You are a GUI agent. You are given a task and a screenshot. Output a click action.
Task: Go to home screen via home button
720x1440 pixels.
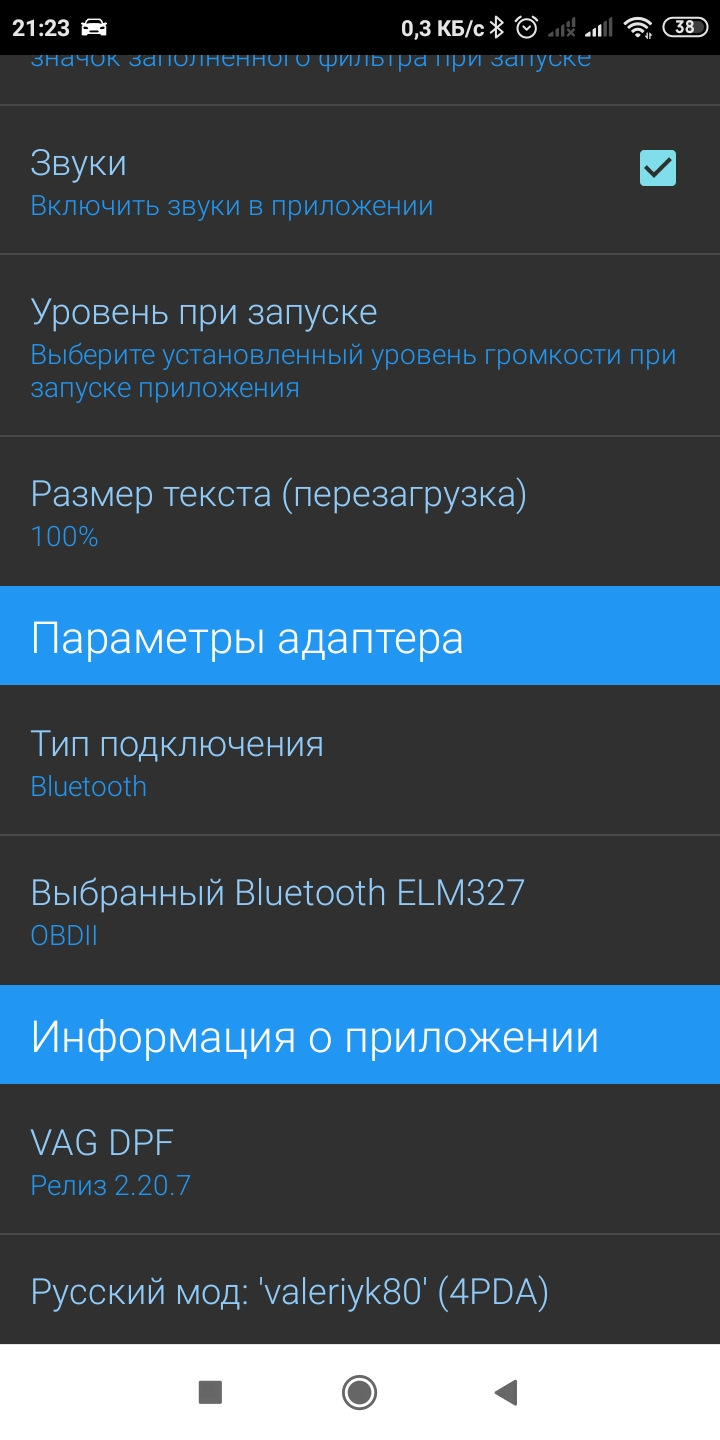pyautogui.click(x=359, y=1392)
